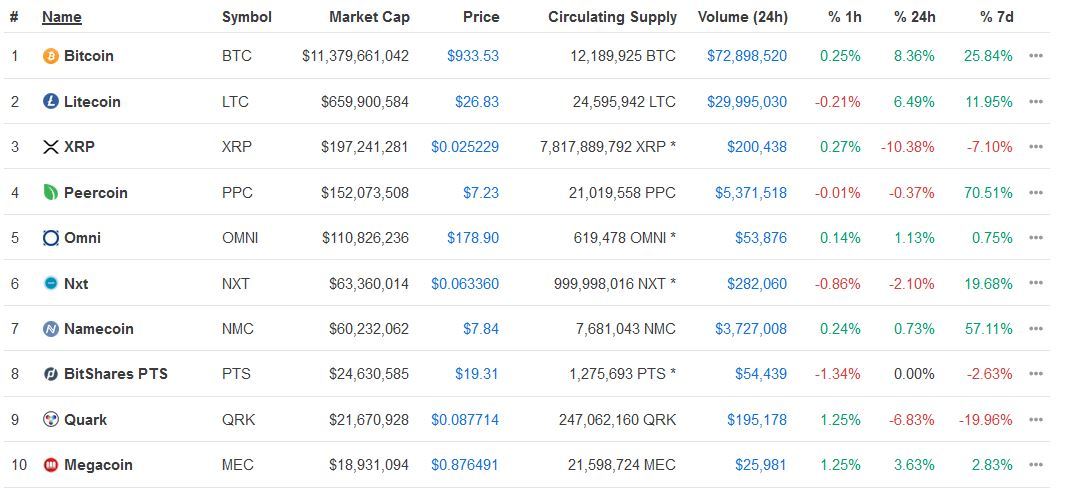Image resolution: width=1072 pixels, height=492 pixels.
Task: Tap Quark's $0.087714 price link
Action: [x=465, y=419]
